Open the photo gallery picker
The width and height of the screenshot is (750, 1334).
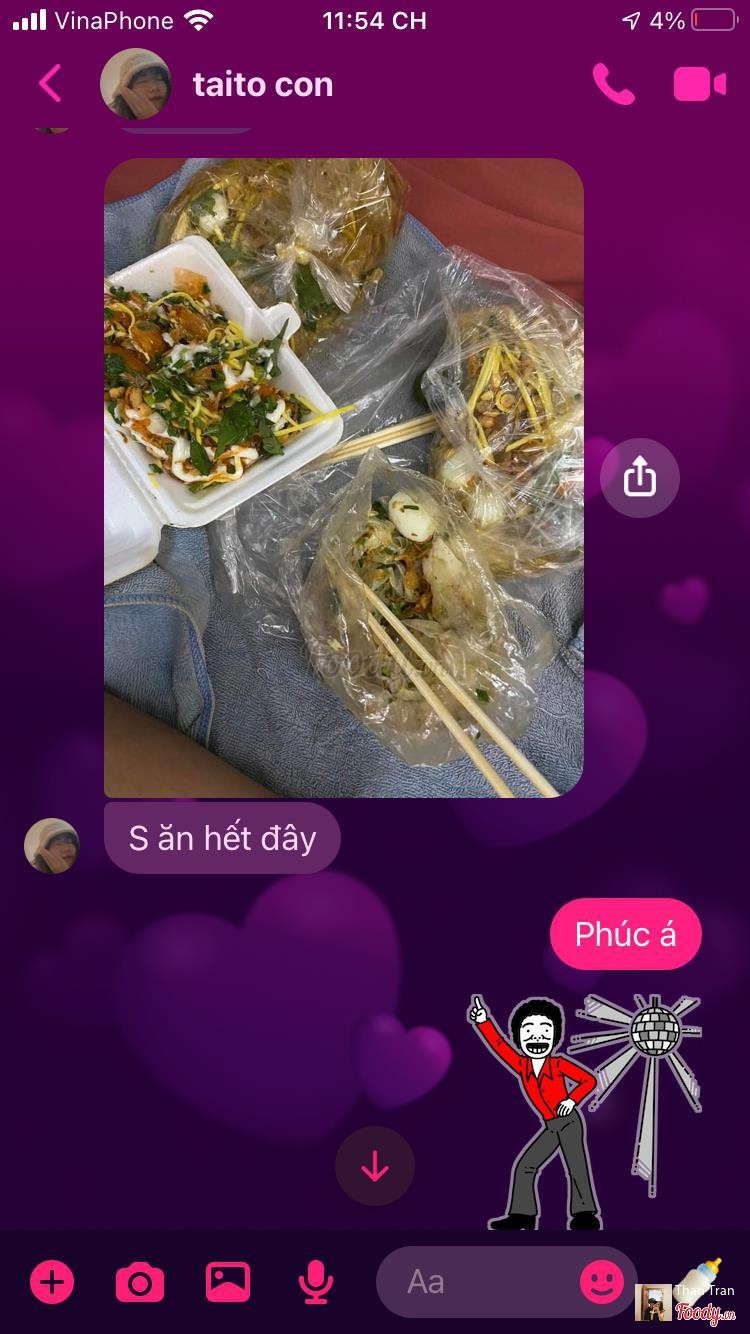(x=228, y=1281)
